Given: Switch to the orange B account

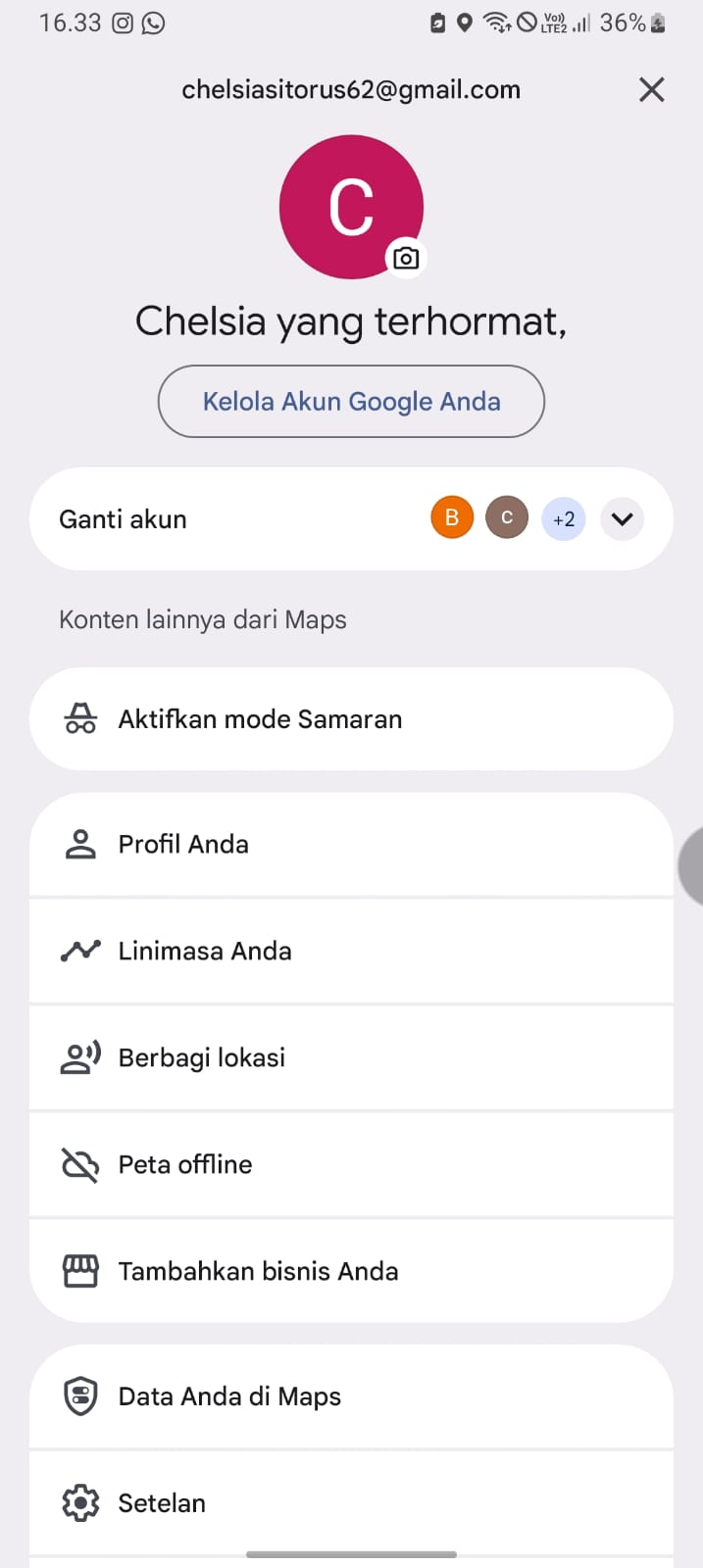Looking at the screenshot, I should pyautogui.click(x=452, y=517).
